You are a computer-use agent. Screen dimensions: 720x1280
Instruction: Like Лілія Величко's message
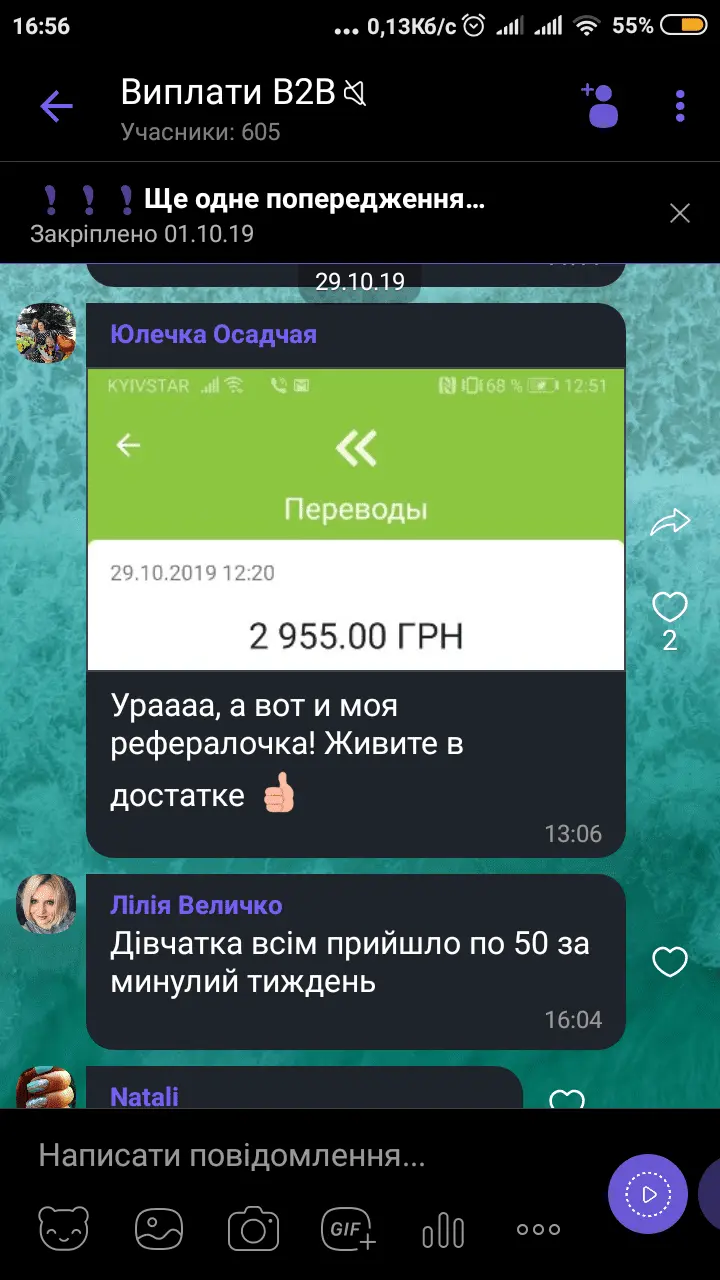(x=670, y=962)
